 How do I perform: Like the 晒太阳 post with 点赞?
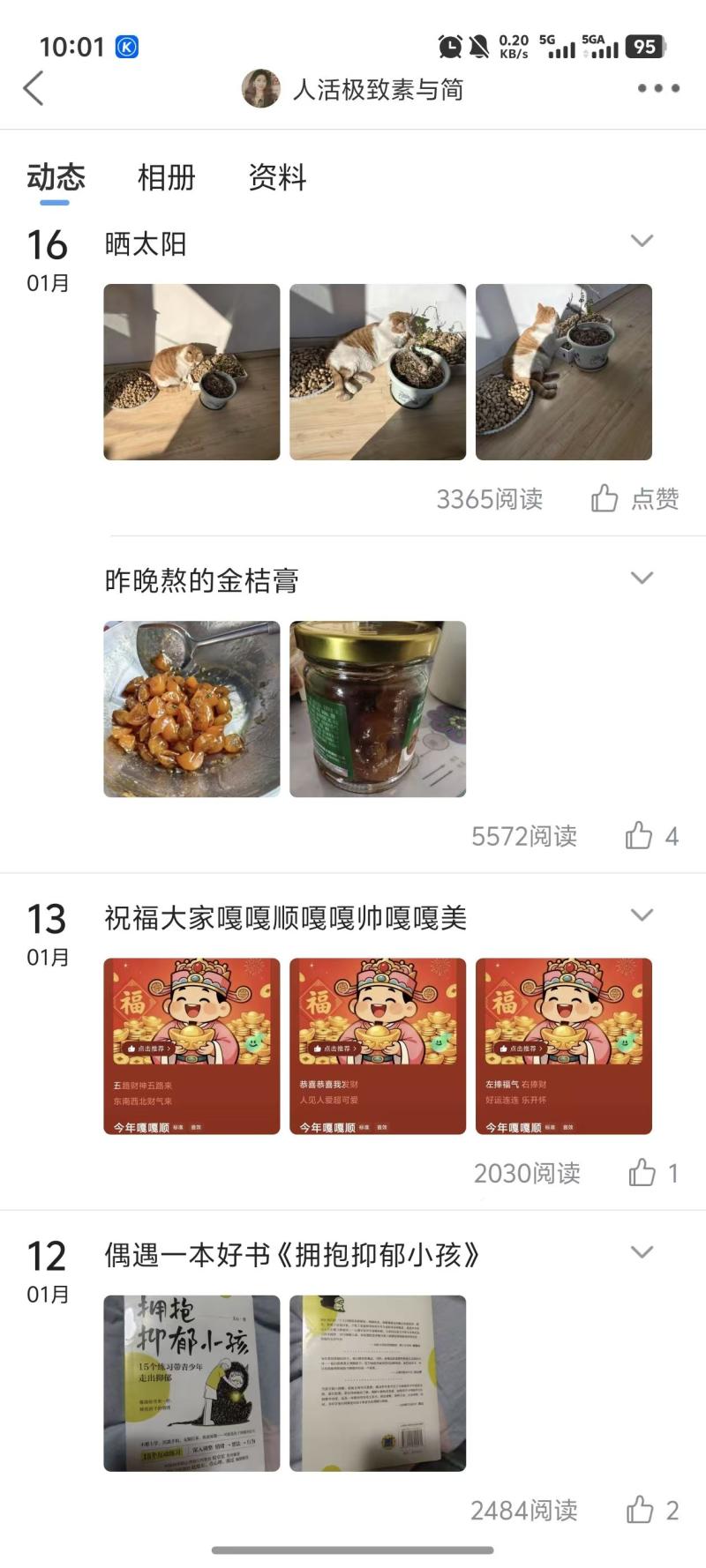click(635, 498)
